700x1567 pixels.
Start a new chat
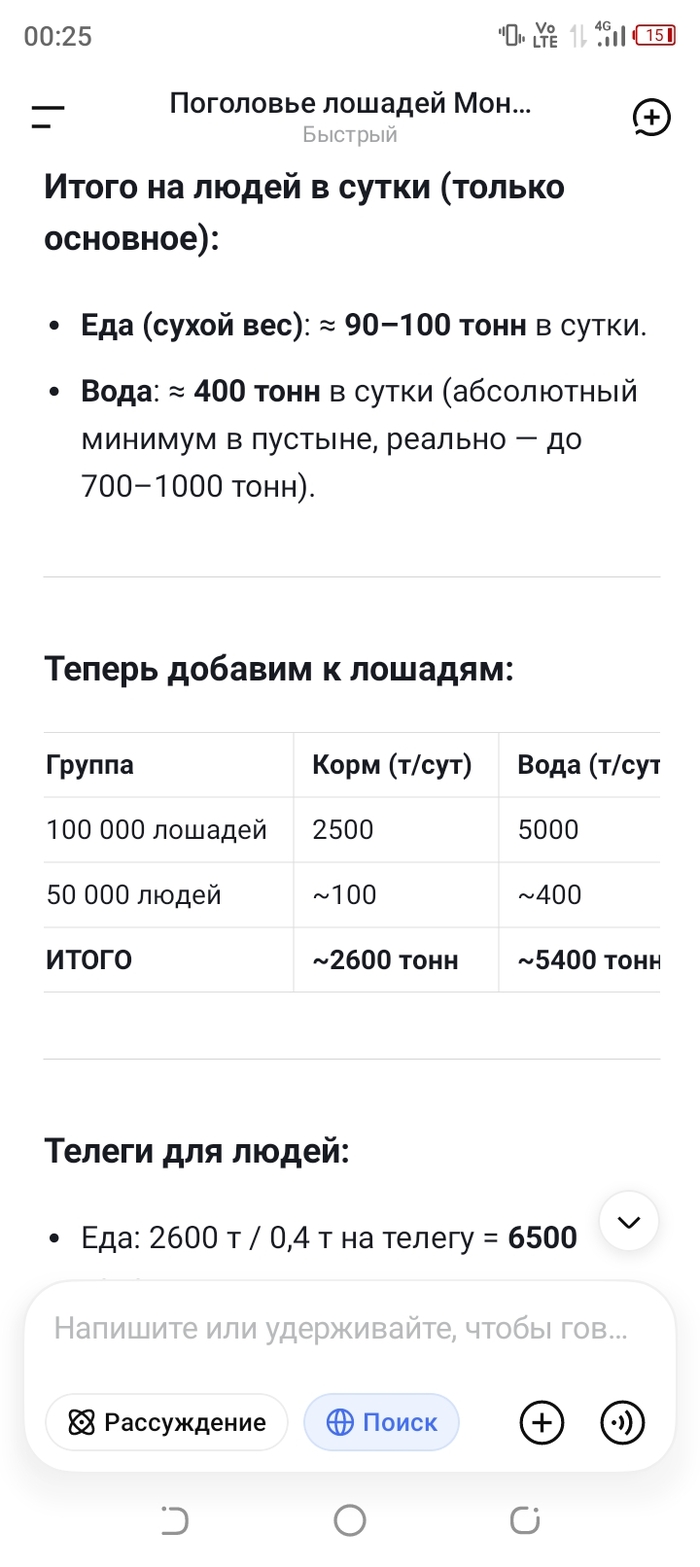coord(651,117)
